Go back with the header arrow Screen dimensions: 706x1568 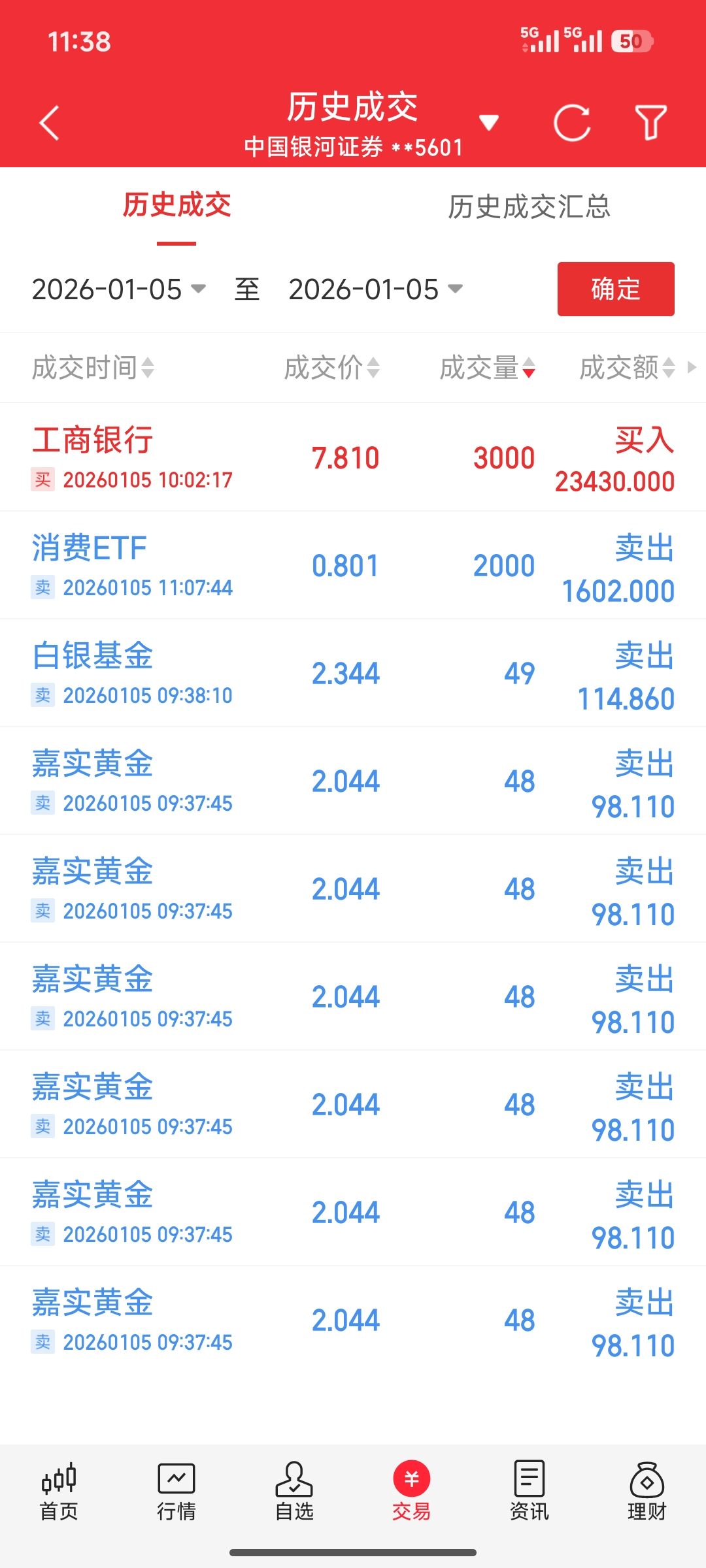(x=49, y=123)
